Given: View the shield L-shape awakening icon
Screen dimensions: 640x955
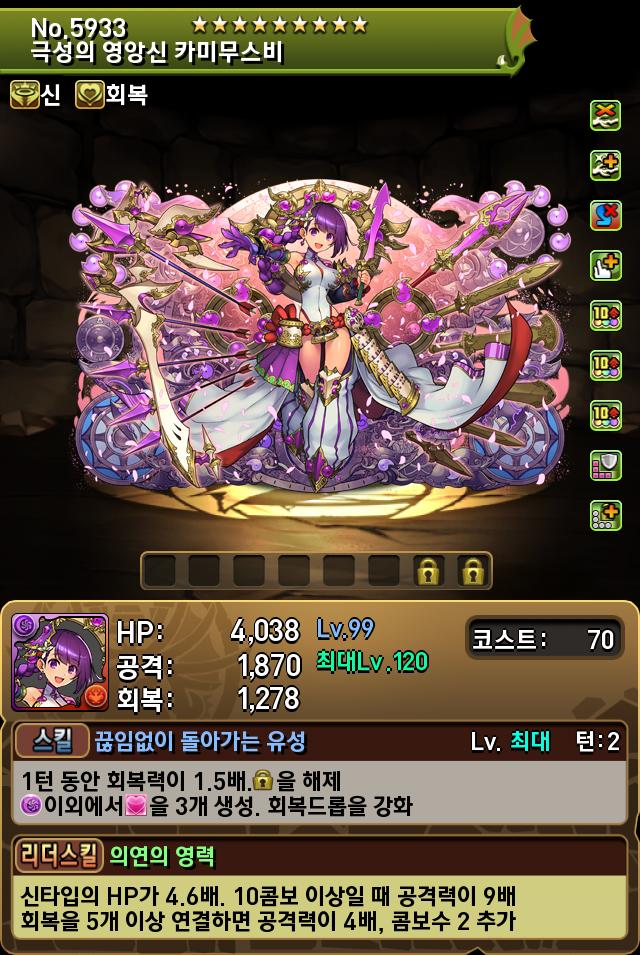Looking at the screenshot, I should [x=606, y=465].
